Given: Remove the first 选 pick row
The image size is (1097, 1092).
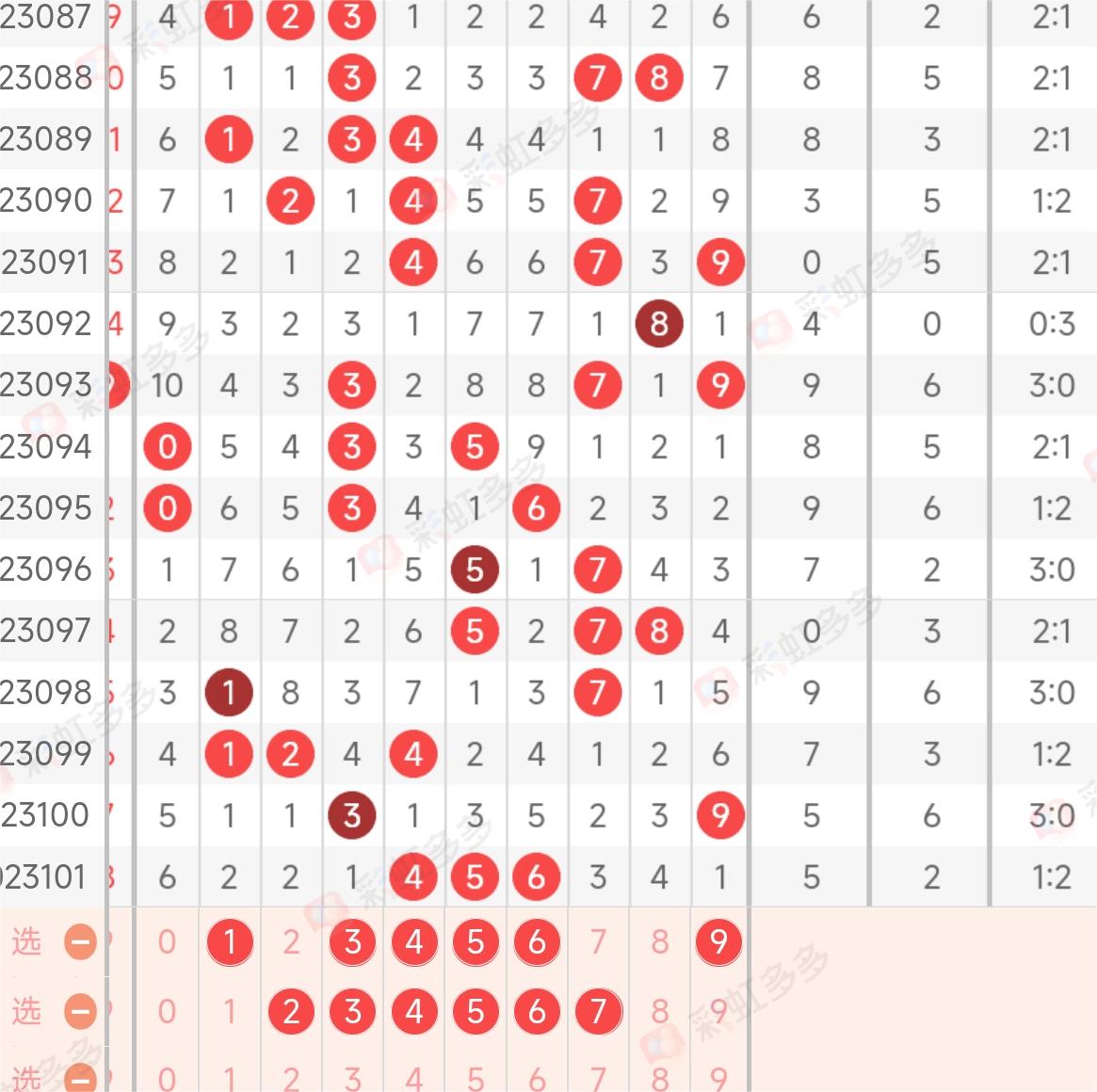Looking at the screenshot, I should (x=80, y=941).
